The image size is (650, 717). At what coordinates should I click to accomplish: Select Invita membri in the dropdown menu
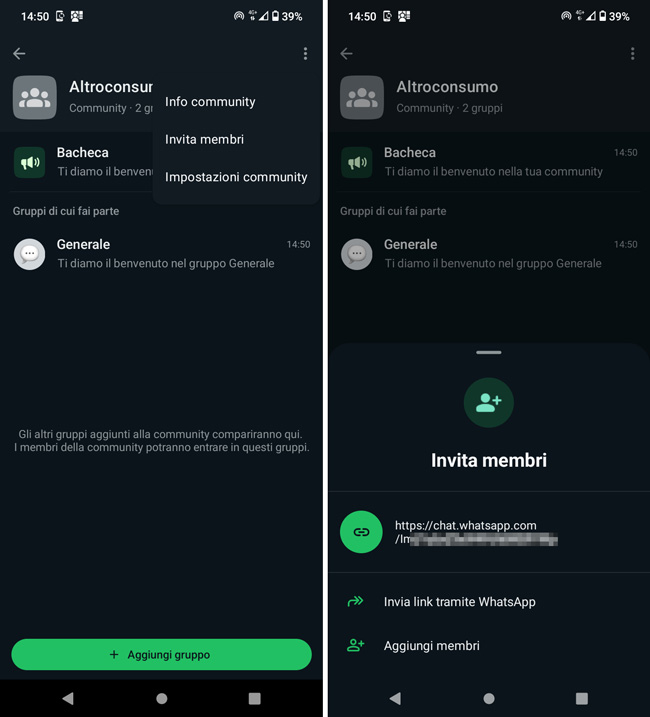(x=204, y=139)
